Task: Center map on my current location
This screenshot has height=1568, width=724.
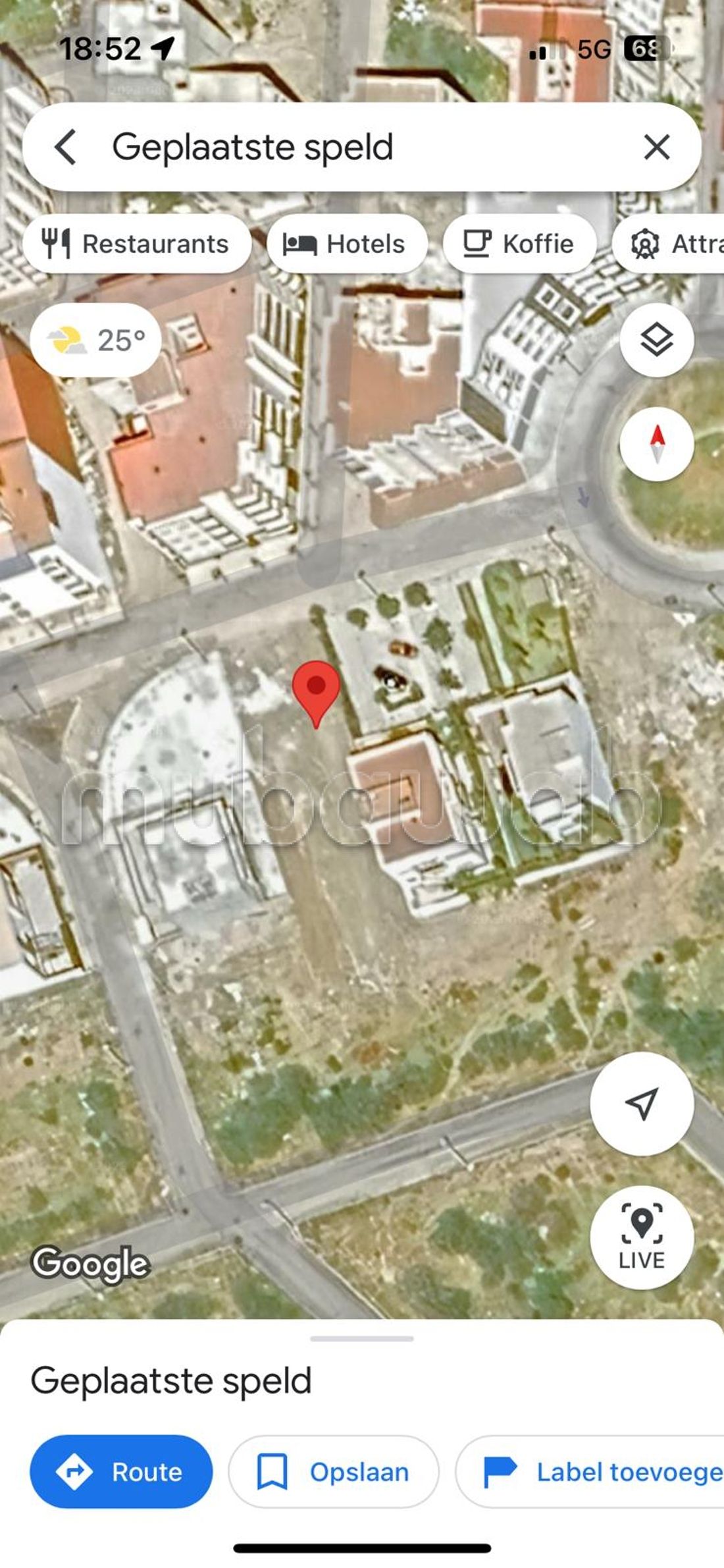Action: (642, 1103)
